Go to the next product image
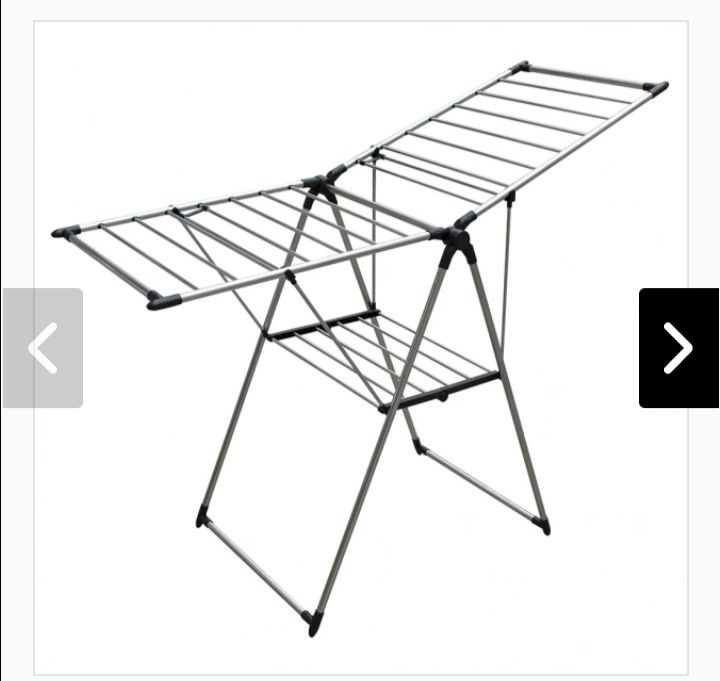The width and height of the screenshot is (720, 681). (678, 347)
